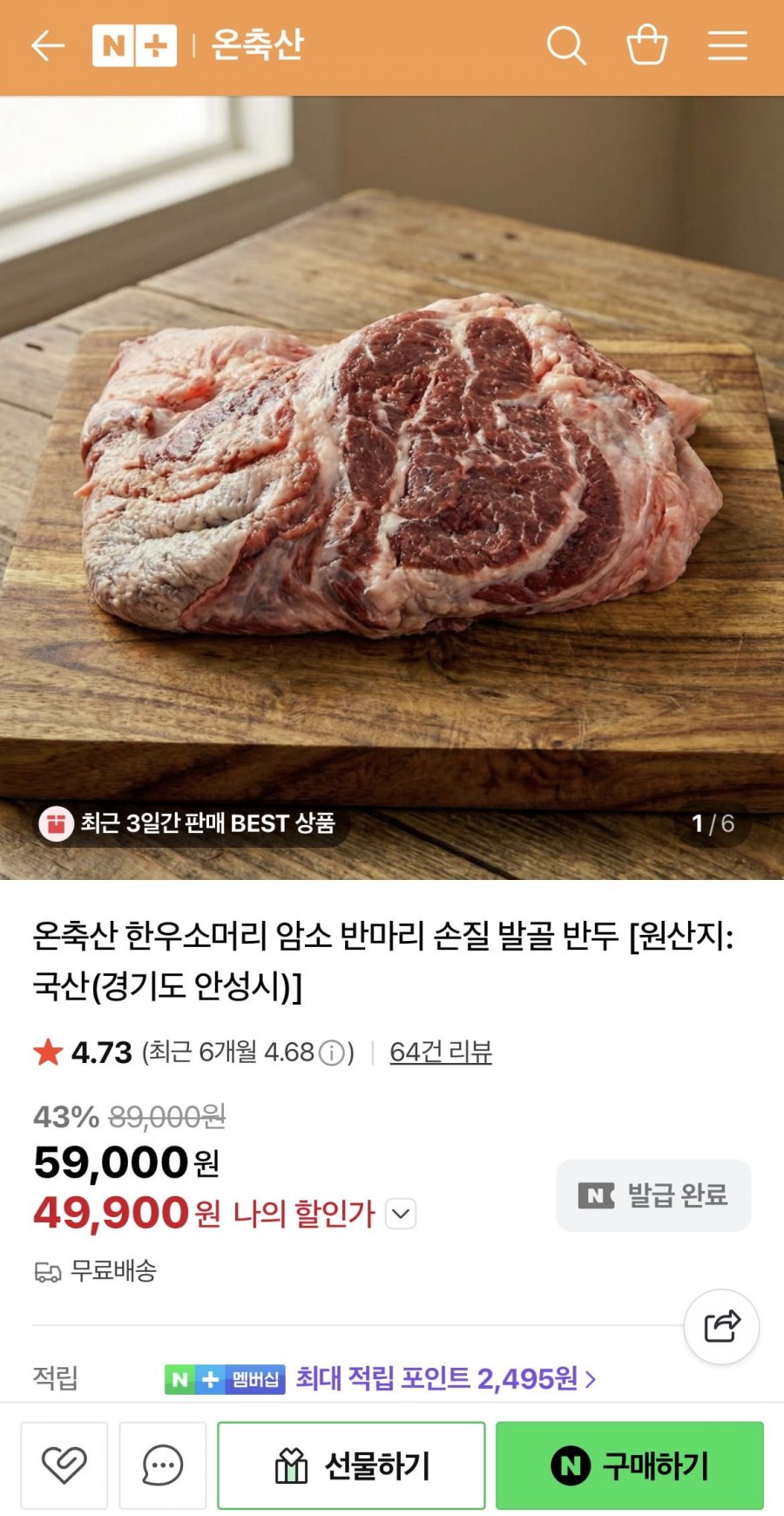Open the shopping basket
Image resolution: width=784 pixels, height=1516 pixels.
(x=647, y=45)
